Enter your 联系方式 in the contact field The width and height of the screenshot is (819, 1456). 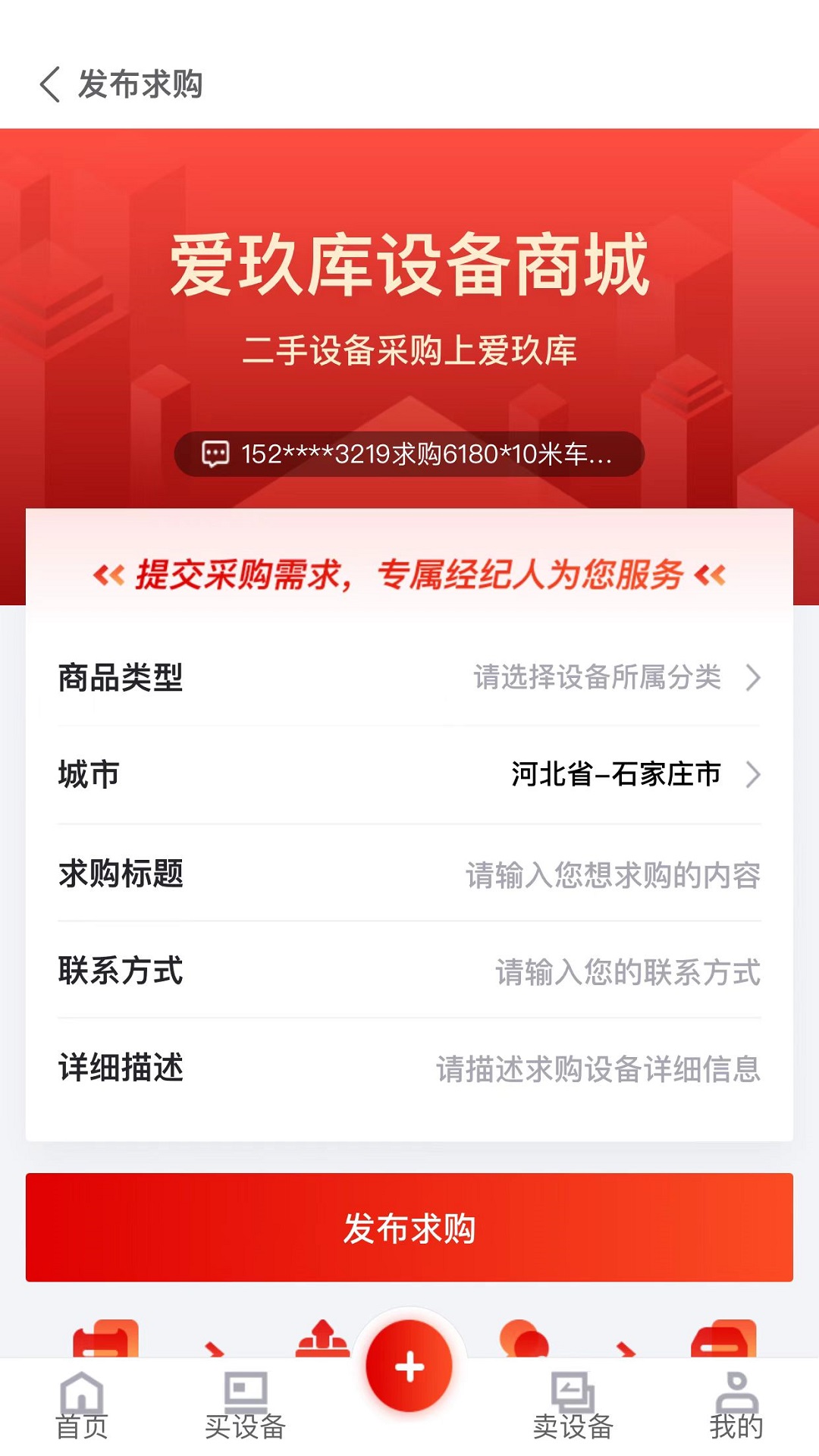tap(626, 971)
